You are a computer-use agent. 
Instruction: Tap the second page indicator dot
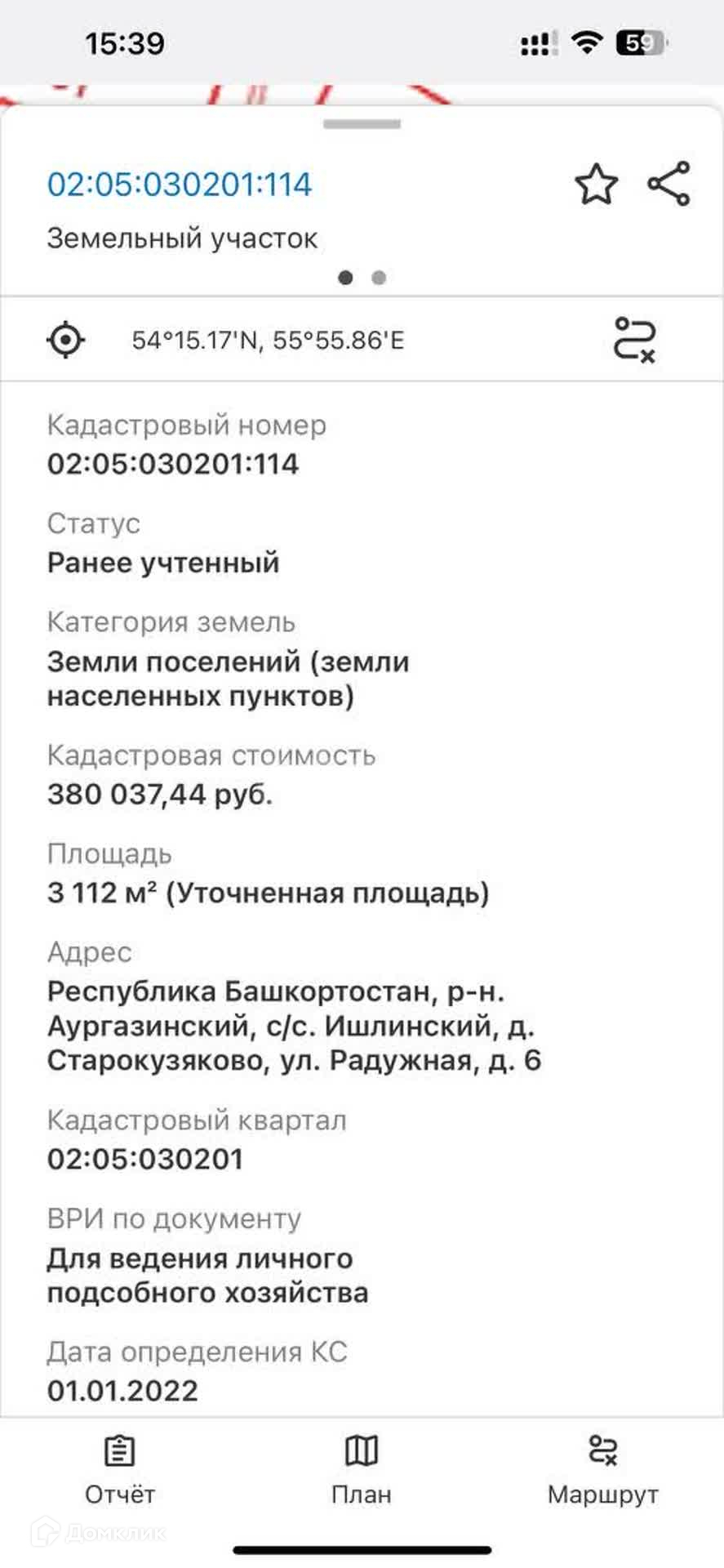pyautogui.click(x=379, y=278)
